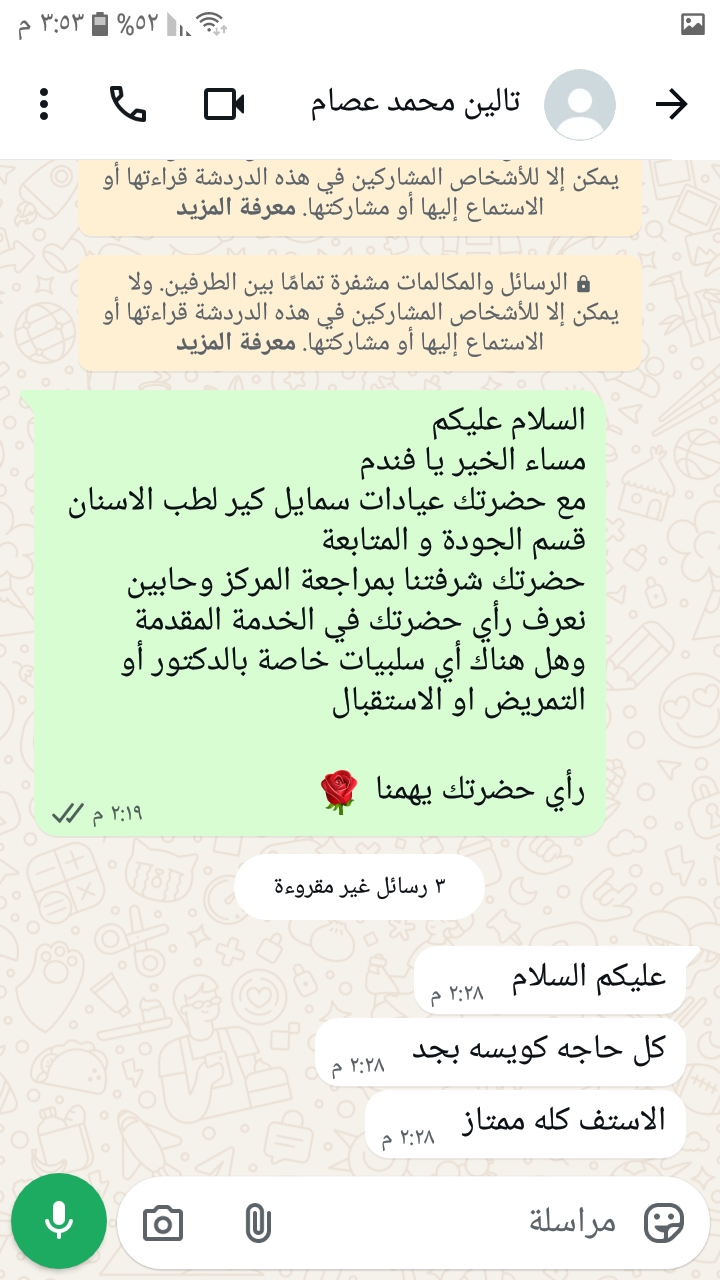Viewport: 720px width, 1280px height.
Task: Open the camera from the message bar
Action: coord(163,1222)
